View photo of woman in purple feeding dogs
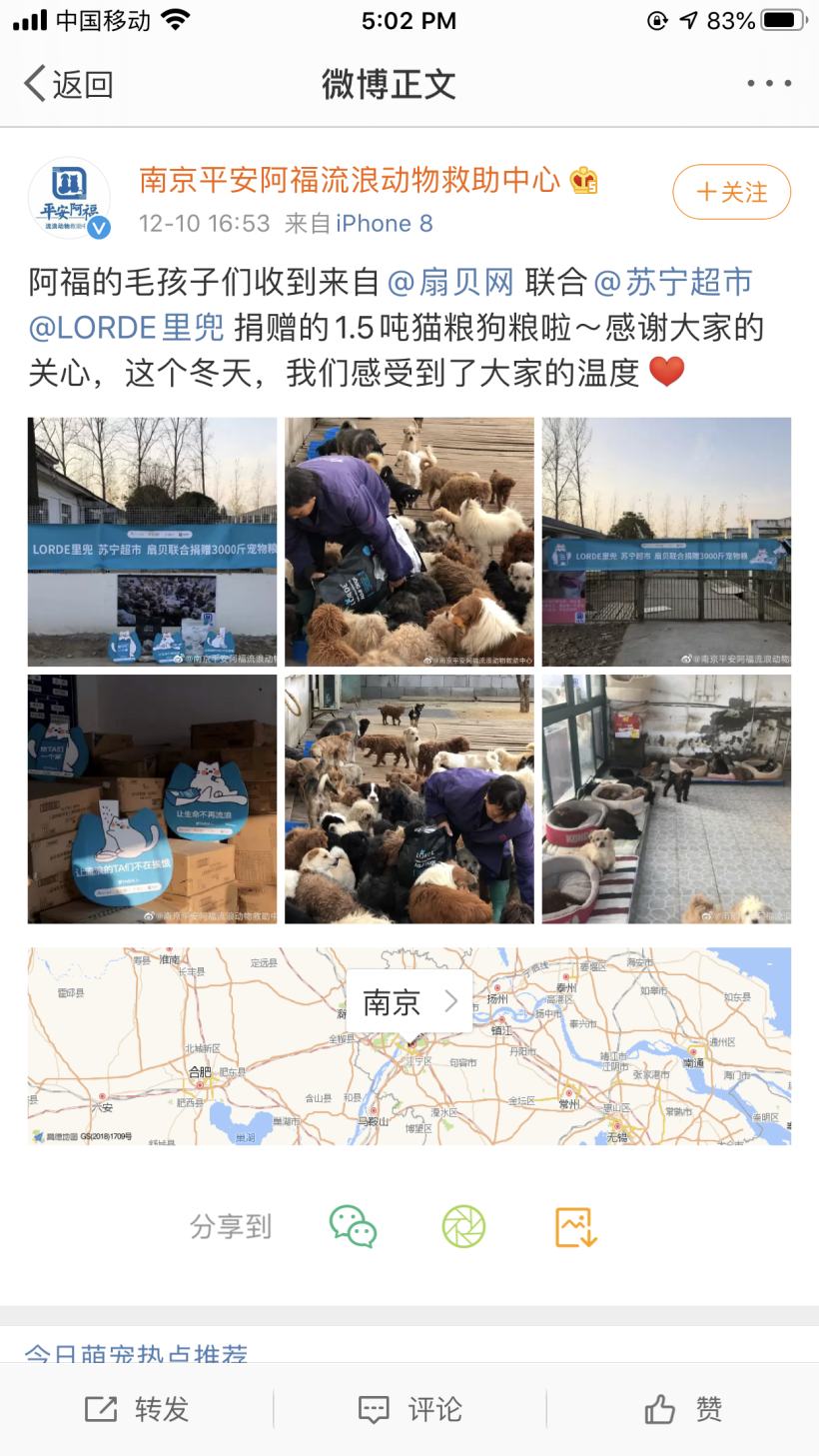Viewport: 819px width, 1456px height. pyautogui.click(x=409, y=542)
